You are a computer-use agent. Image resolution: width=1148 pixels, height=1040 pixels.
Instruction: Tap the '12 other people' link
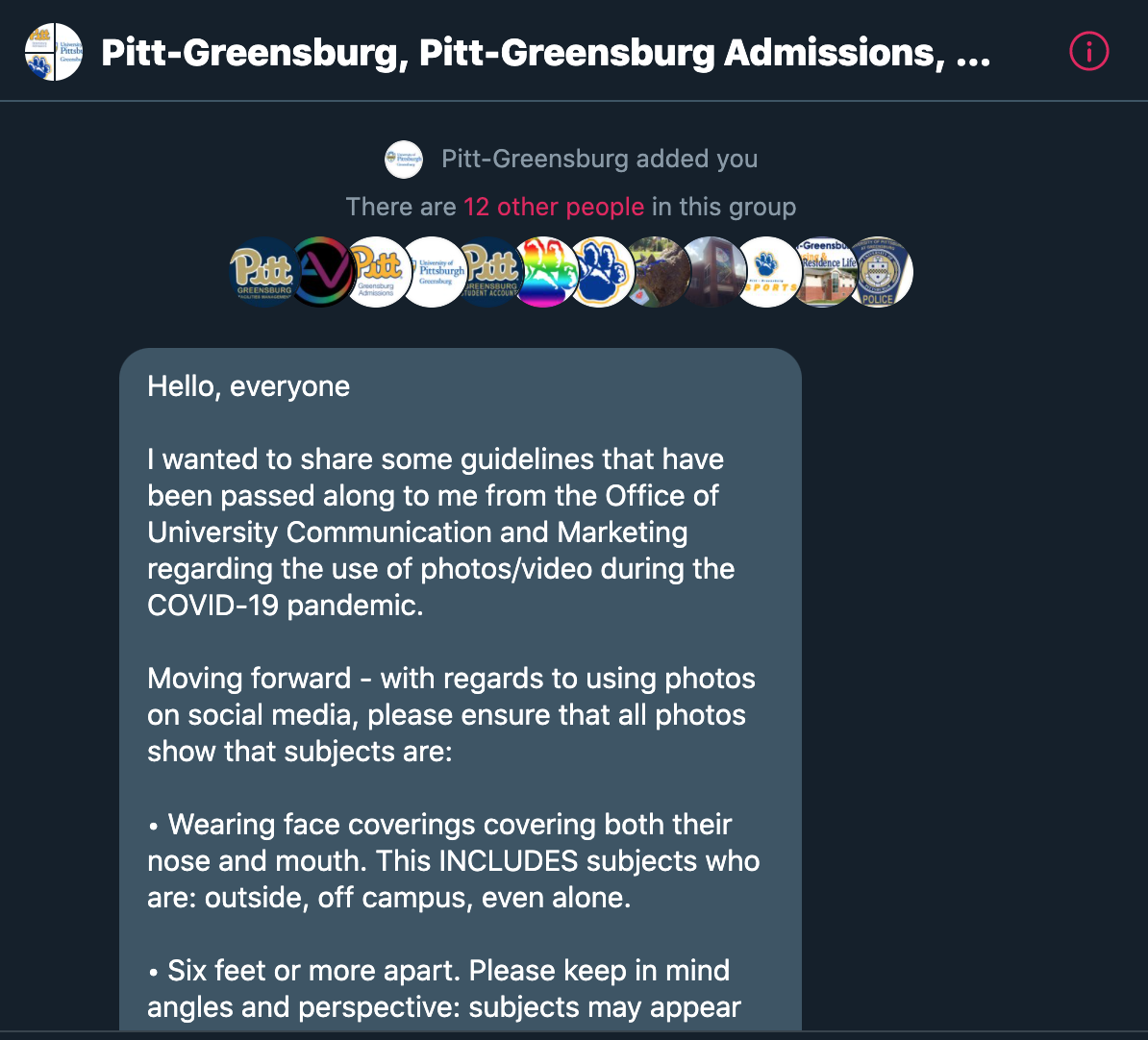(553, 207)
